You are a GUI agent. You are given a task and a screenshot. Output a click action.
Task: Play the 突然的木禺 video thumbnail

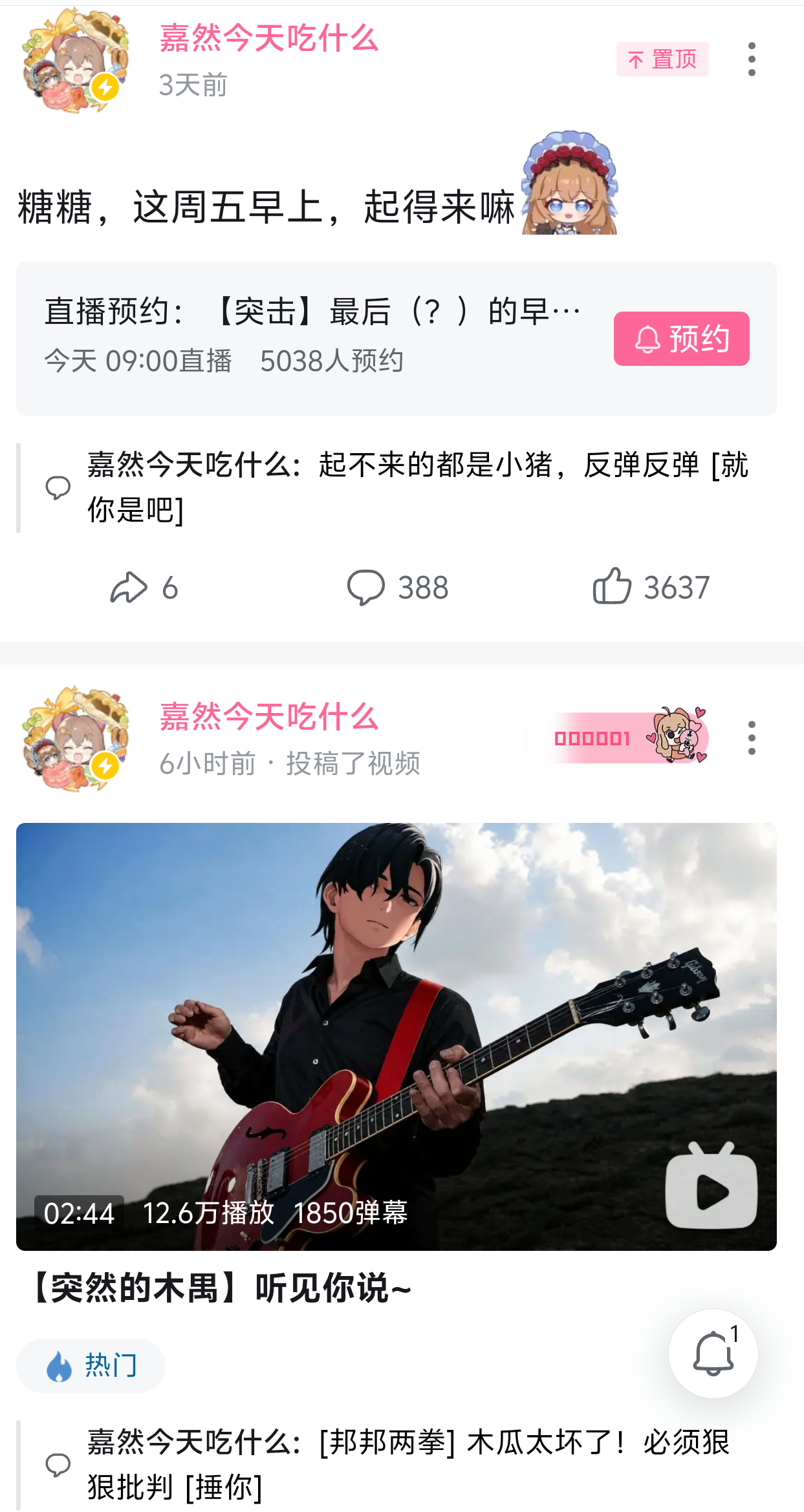(396, 1036)
